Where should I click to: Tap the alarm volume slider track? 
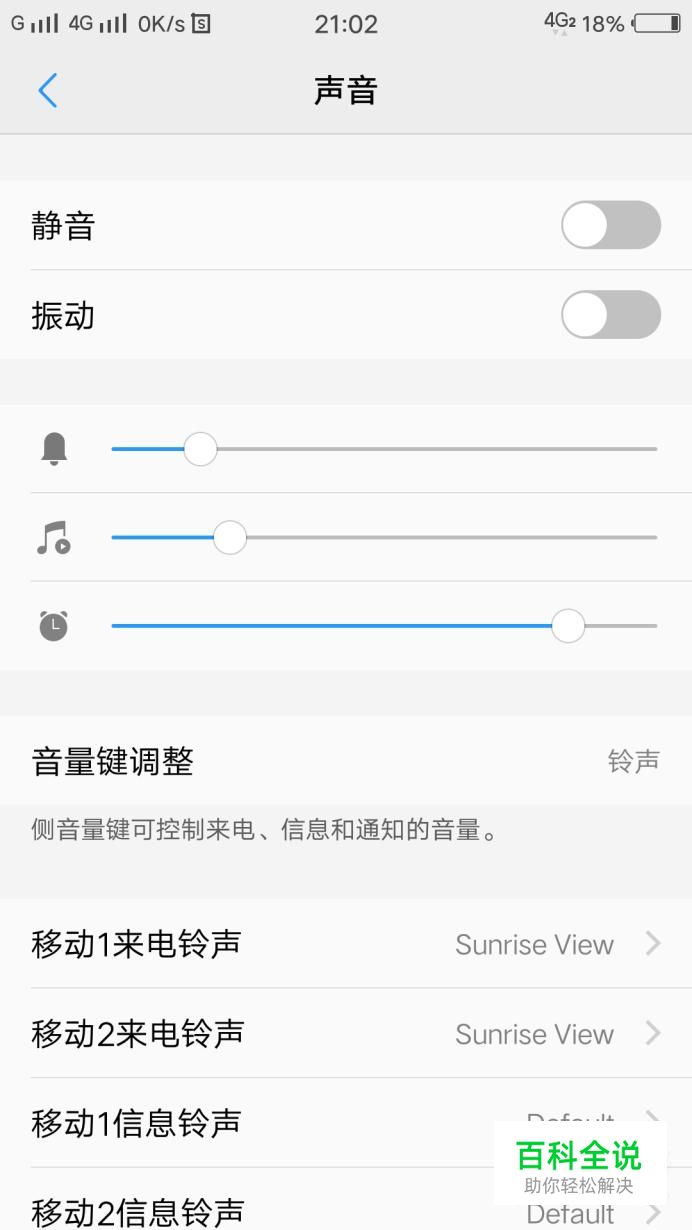[x=384, y=626]
